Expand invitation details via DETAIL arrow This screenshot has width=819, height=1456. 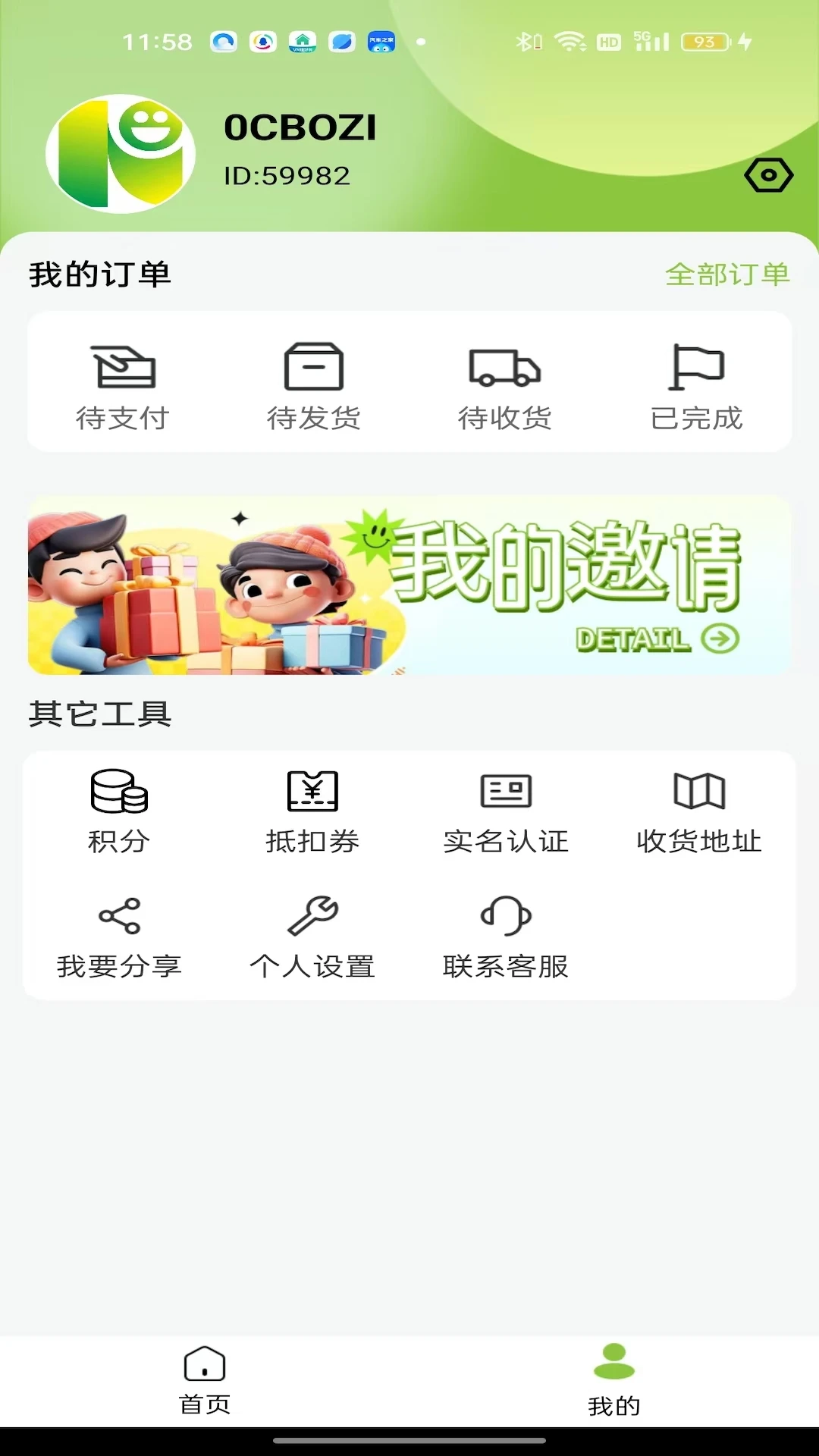coord(719,639)
